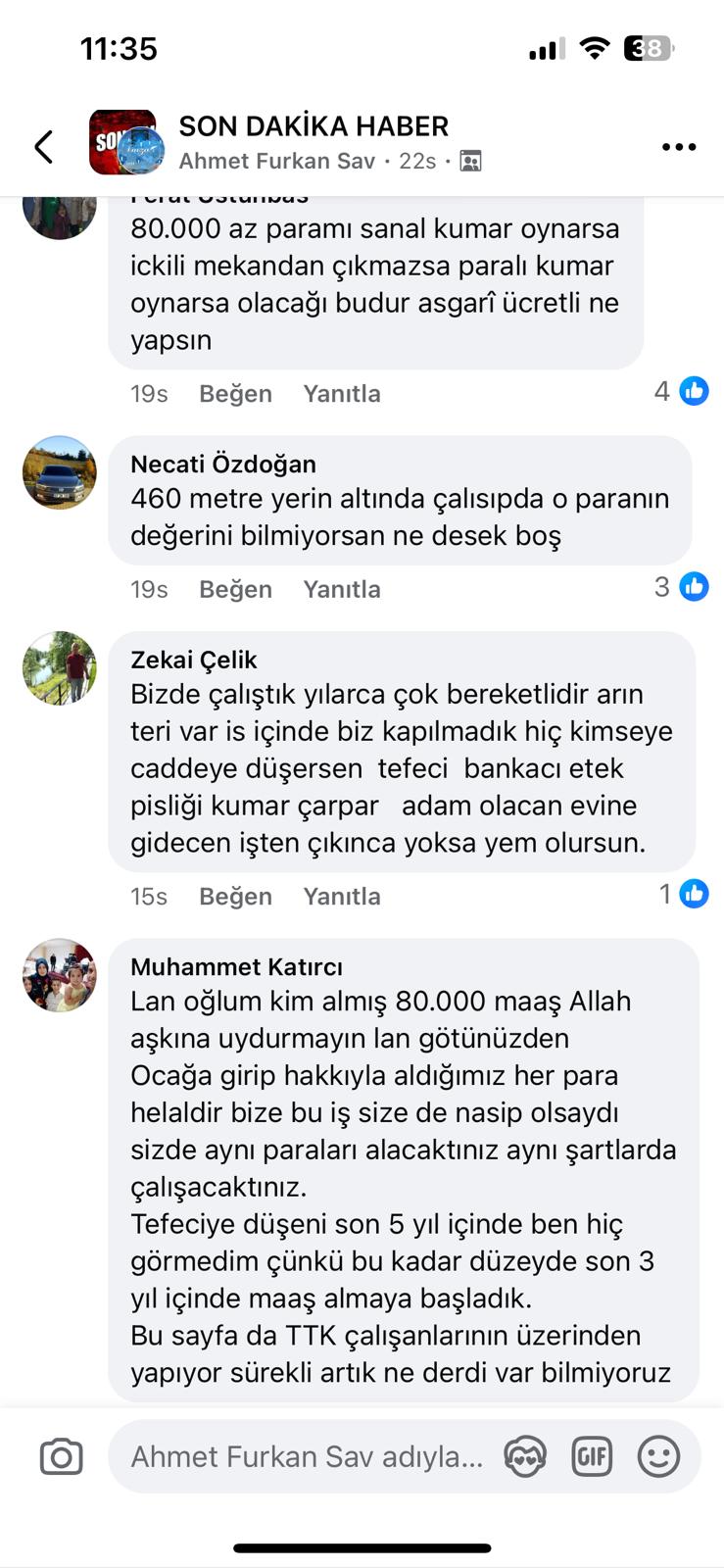The image size is (724, 1568).
Task: Open Muhammet Katırcı's profile picture
Action: (60, 975)
